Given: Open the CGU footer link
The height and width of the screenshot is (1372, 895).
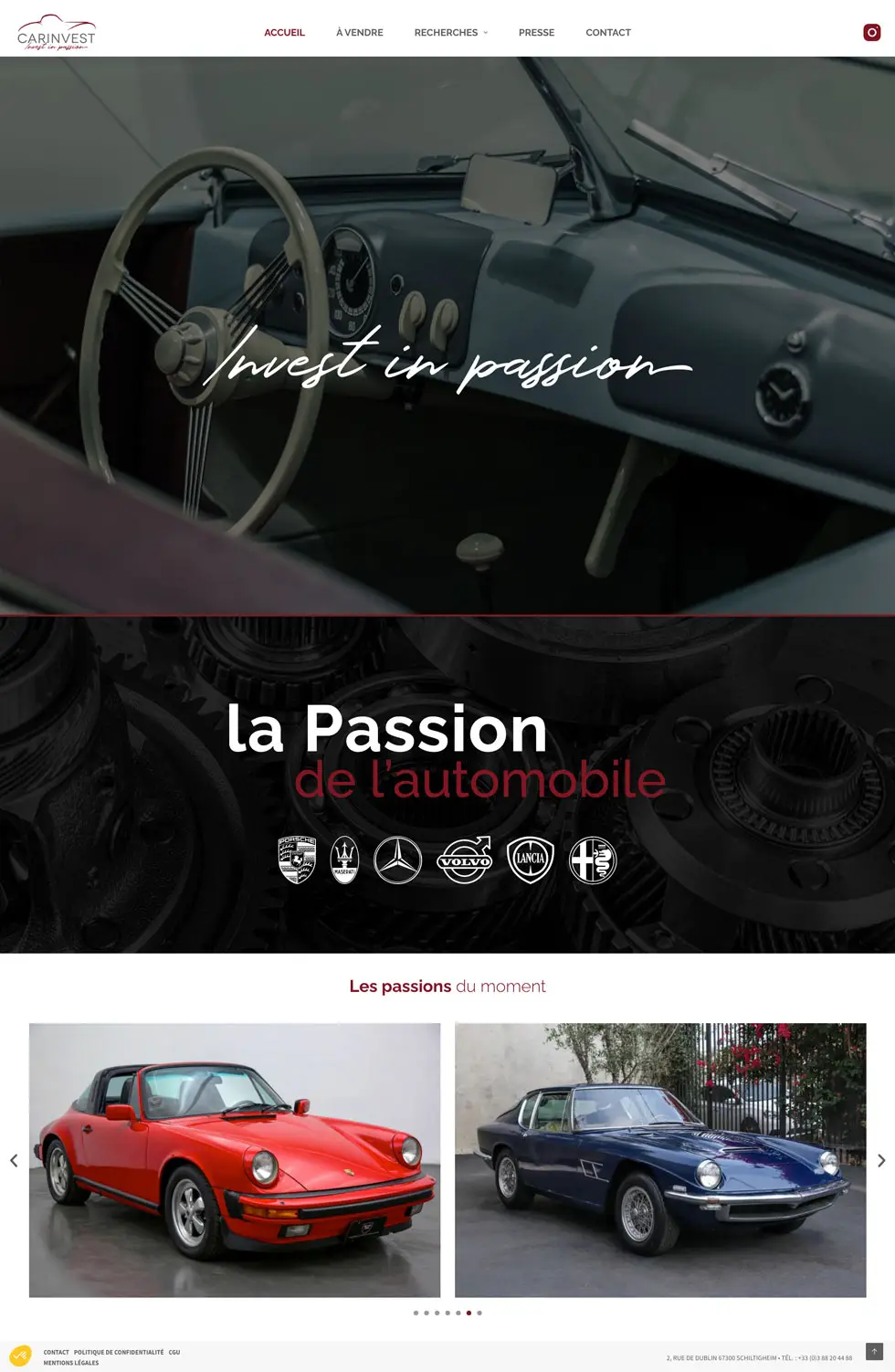Looking at the screenshot, I should click(174, 1352).
